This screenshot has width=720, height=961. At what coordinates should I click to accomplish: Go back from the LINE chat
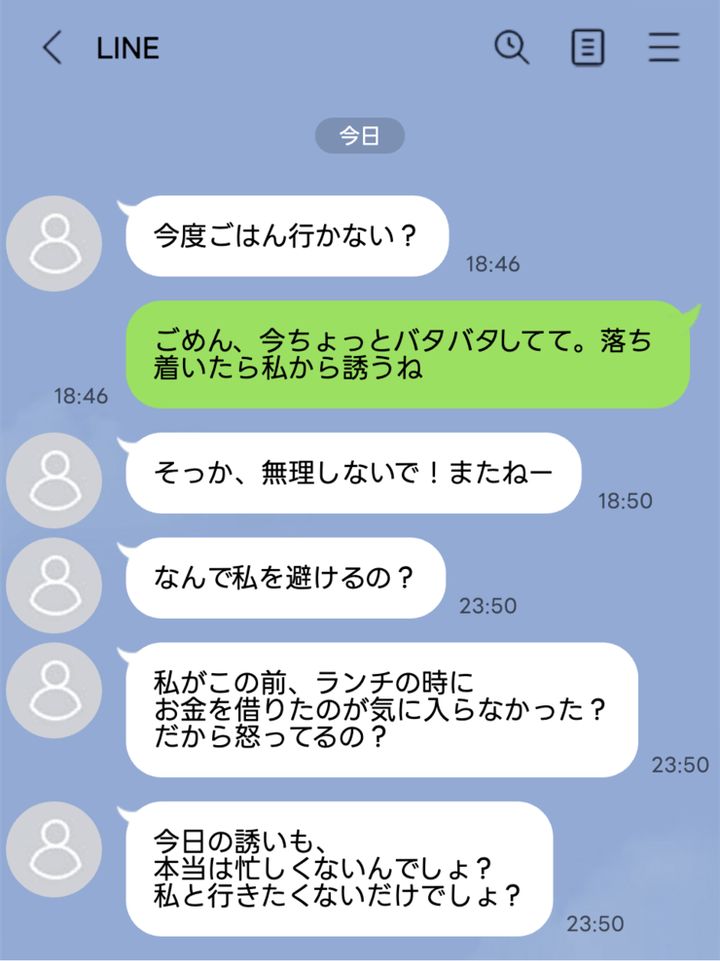(52, 48)
